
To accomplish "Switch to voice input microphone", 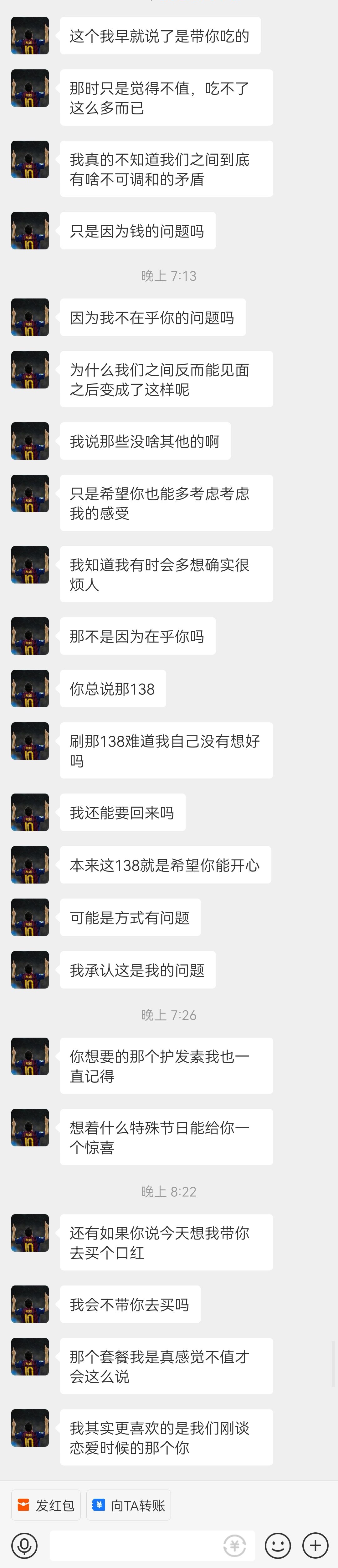I will [25, 1545].
